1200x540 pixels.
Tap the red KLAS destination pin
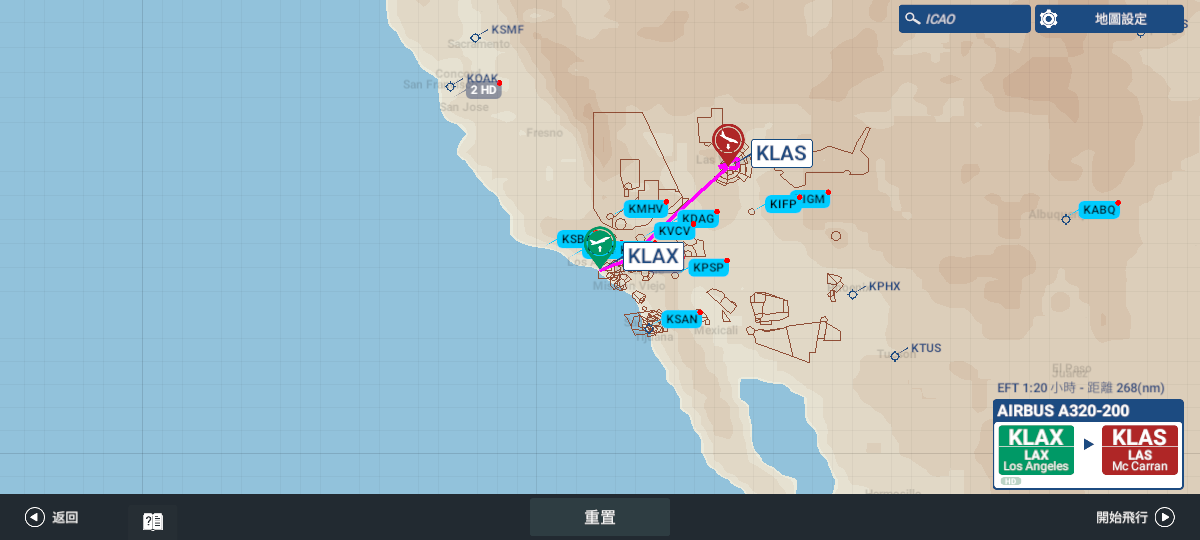coord(728,143)
